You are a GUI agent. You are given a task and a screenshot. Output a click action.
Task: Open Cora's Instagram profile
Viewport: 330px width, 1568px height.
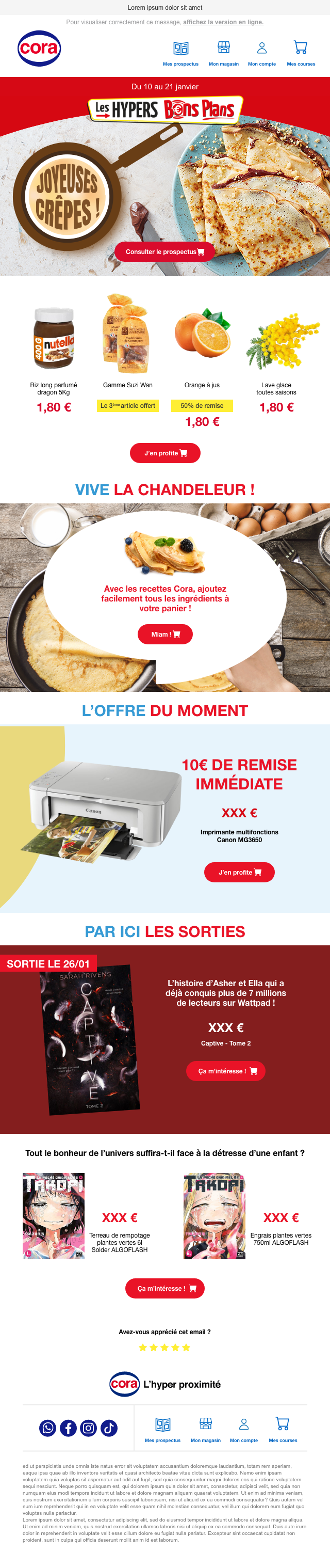point(89,1428)
